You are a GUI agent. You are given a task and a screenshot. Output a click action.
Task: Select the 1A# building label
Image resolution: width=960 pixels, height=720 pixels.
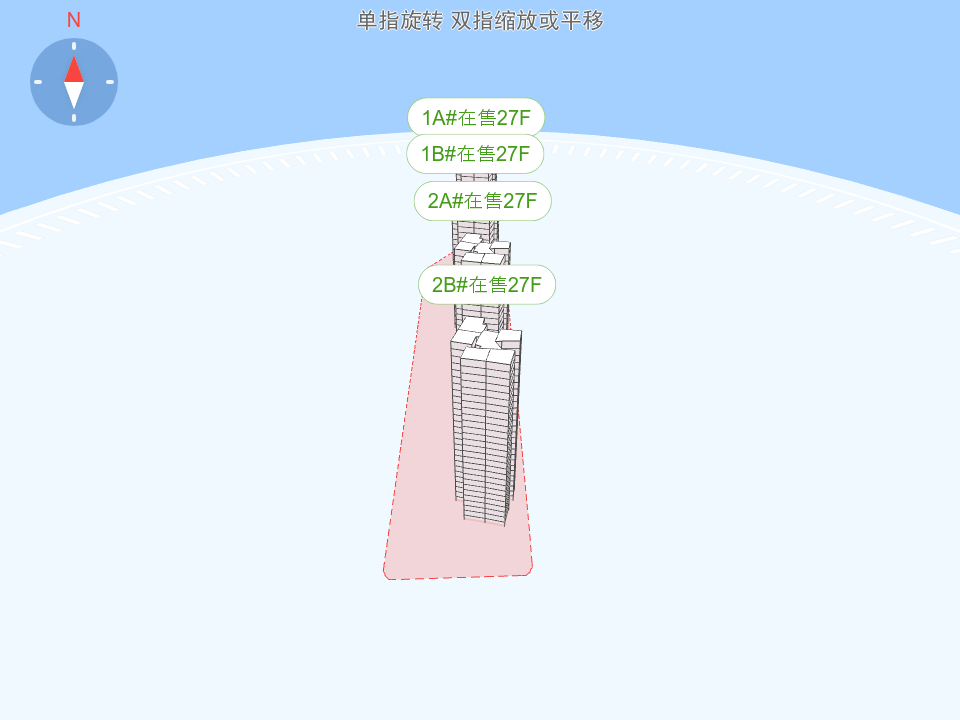click(x=476, y=117)
